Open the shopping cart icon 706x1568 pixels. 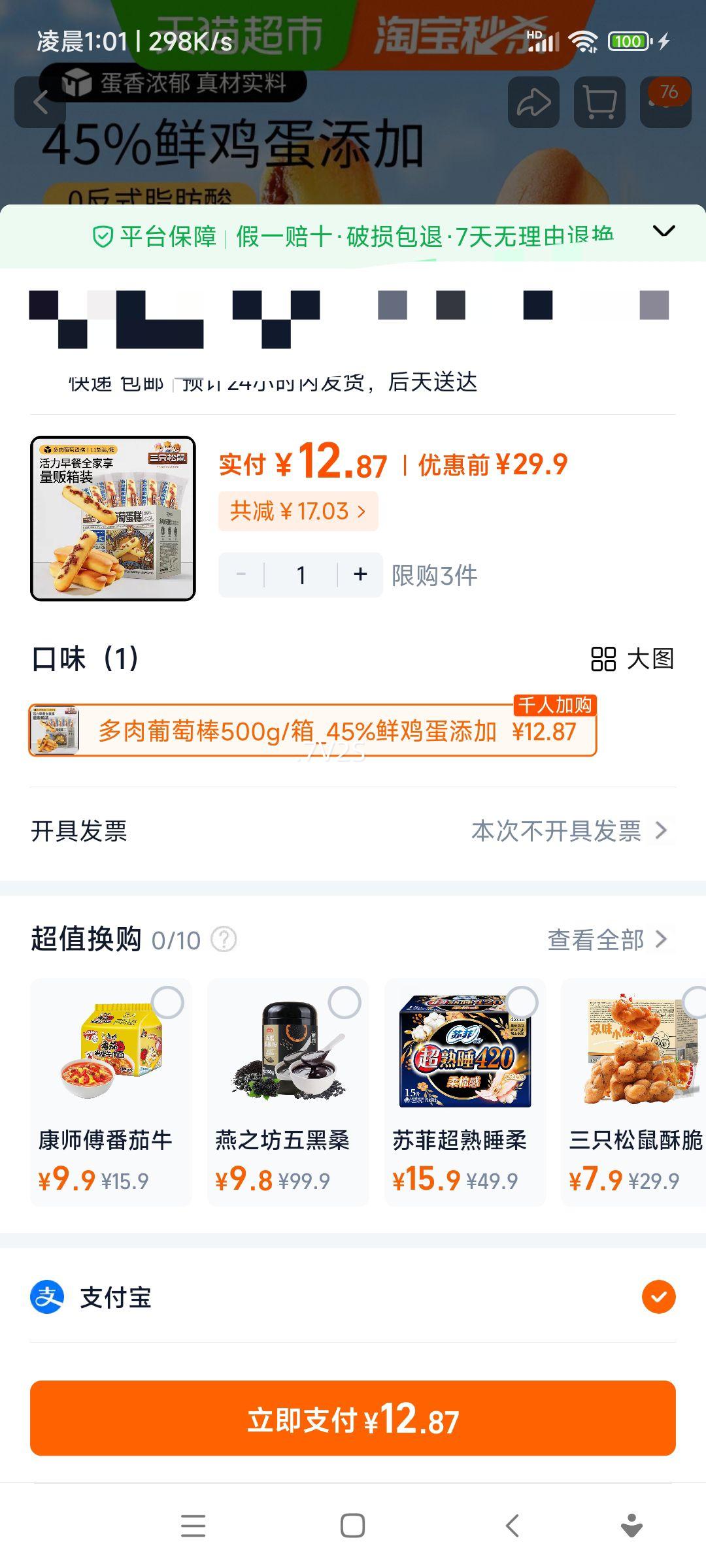[598, 102]
